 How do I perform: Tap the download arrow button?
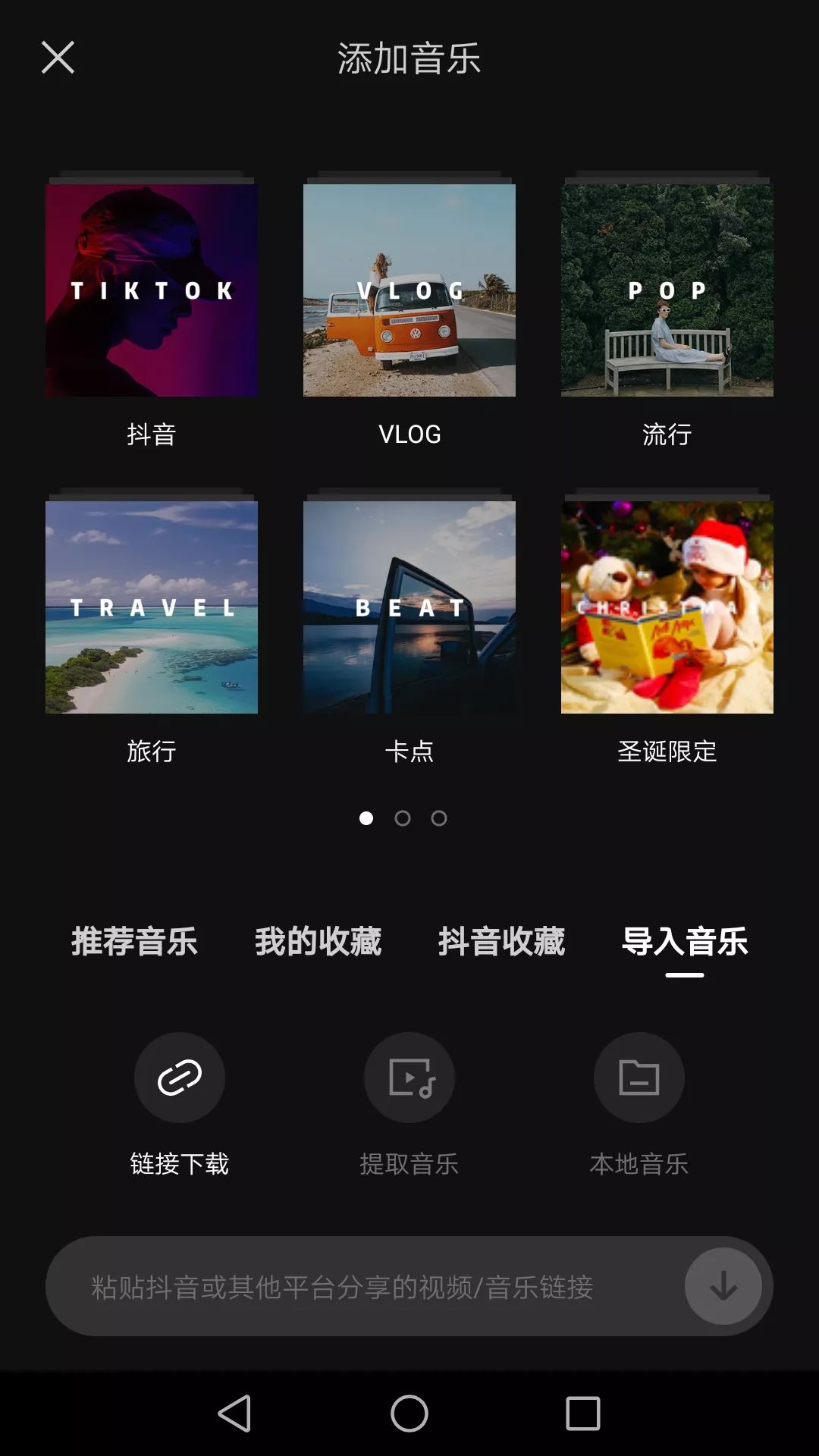pos(723,1286)
